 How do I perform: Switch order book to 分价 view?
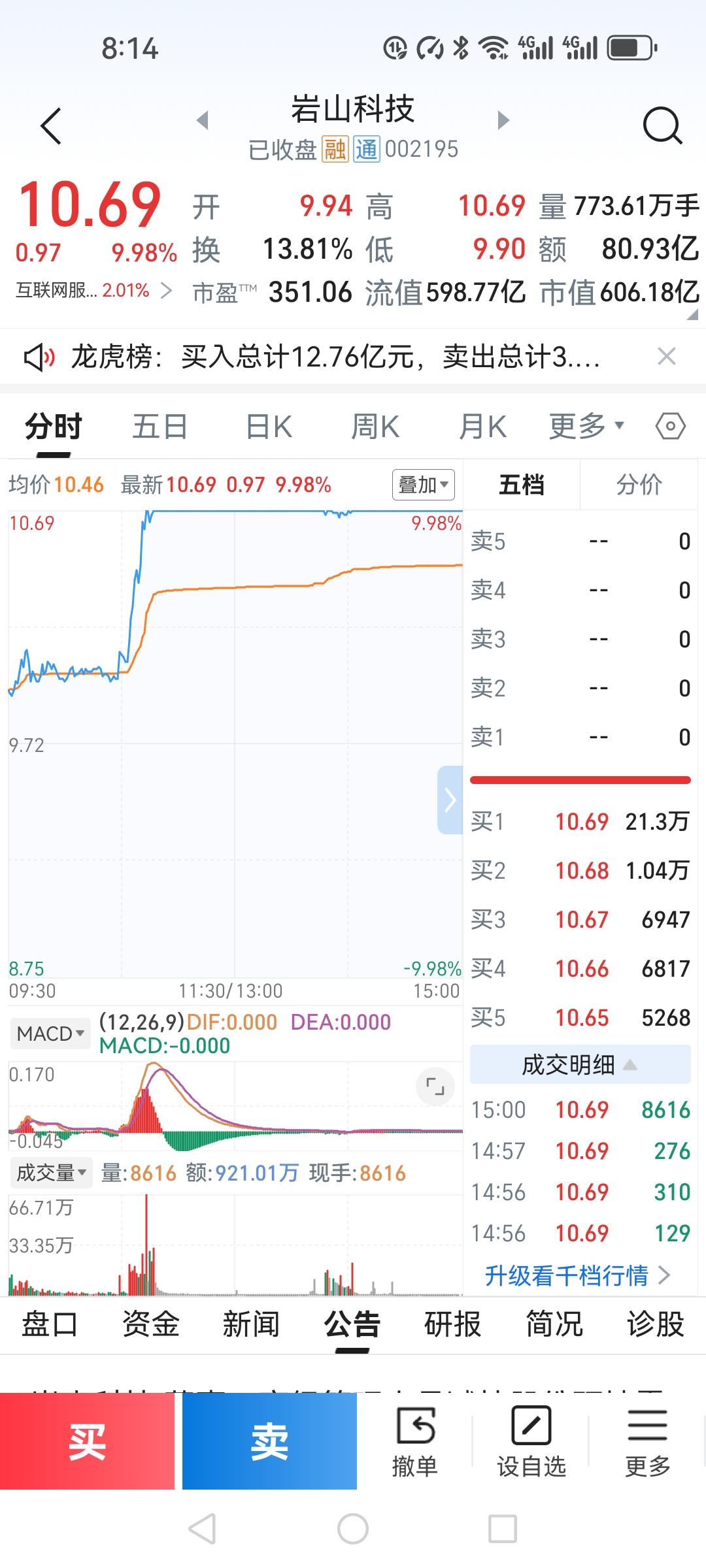(x=639, y=484)
